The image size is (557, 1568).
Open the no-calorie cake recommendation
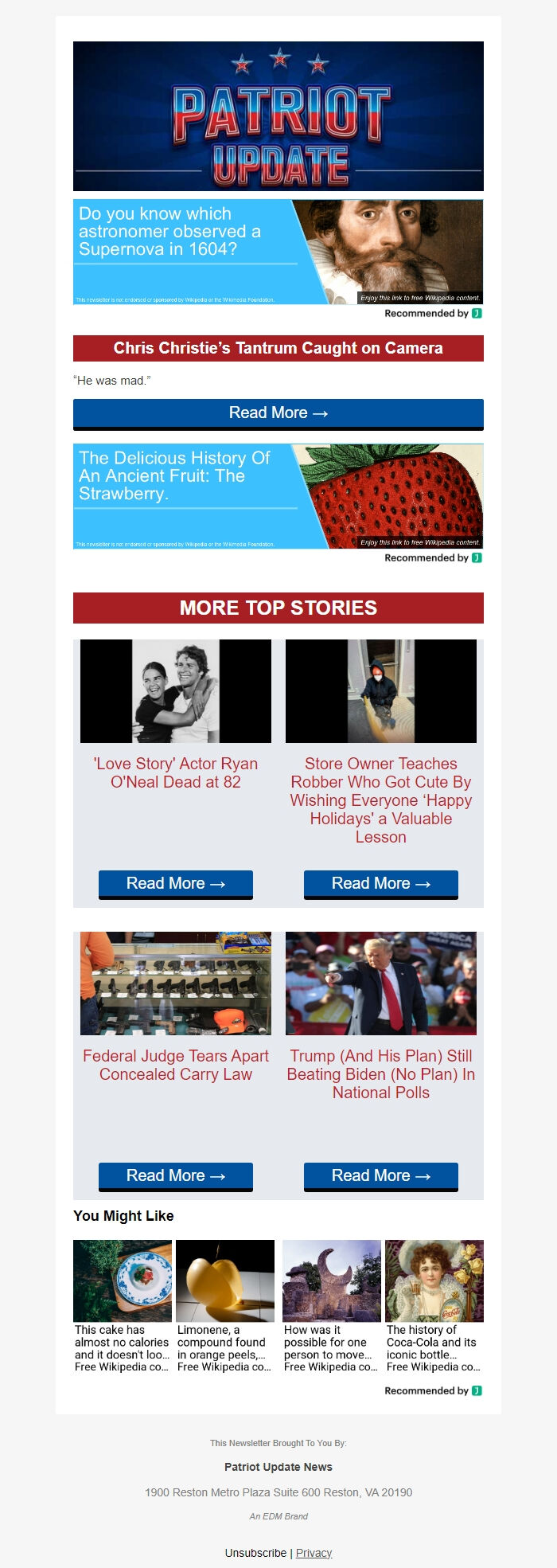click(x=123, y=1306)
